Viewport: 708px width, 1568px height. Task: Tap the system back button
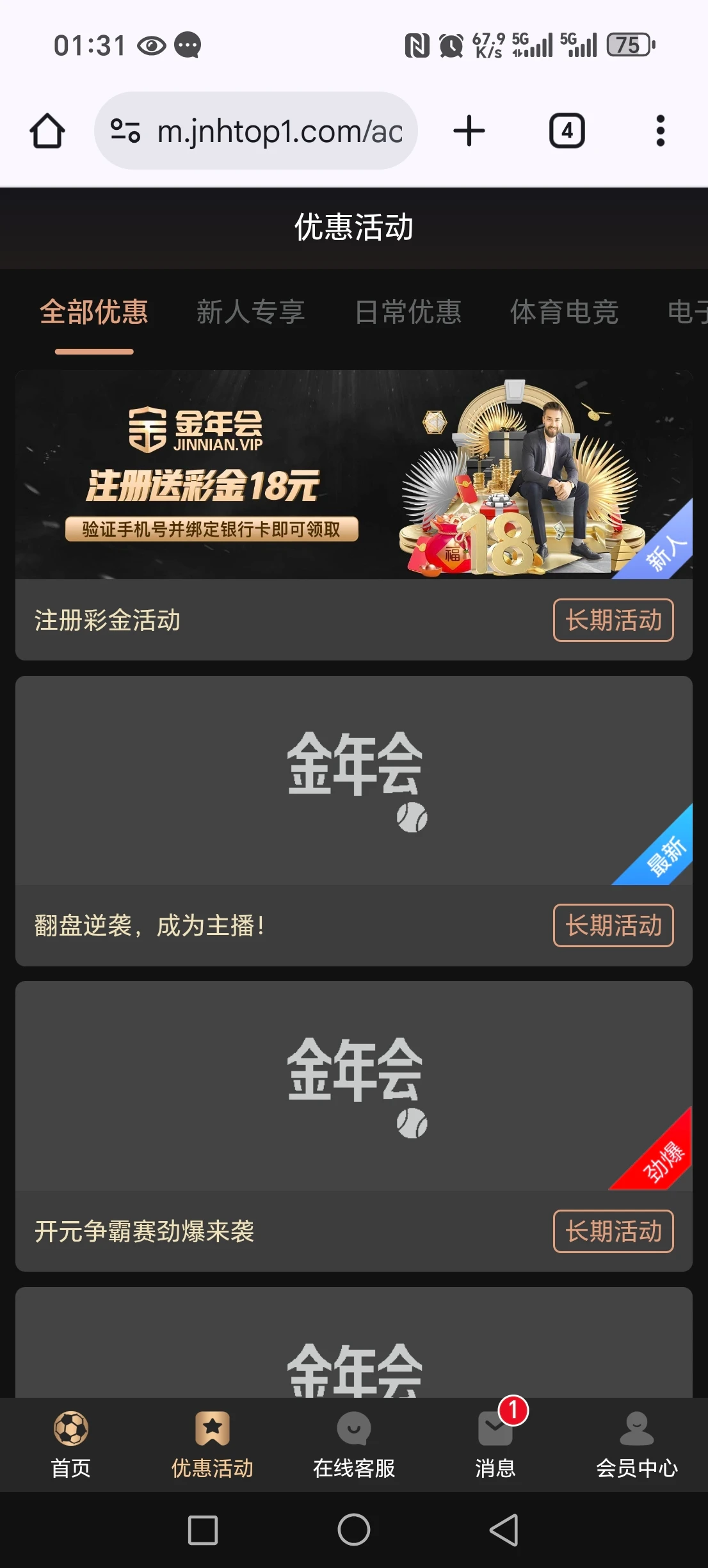tap(504, 1530)
